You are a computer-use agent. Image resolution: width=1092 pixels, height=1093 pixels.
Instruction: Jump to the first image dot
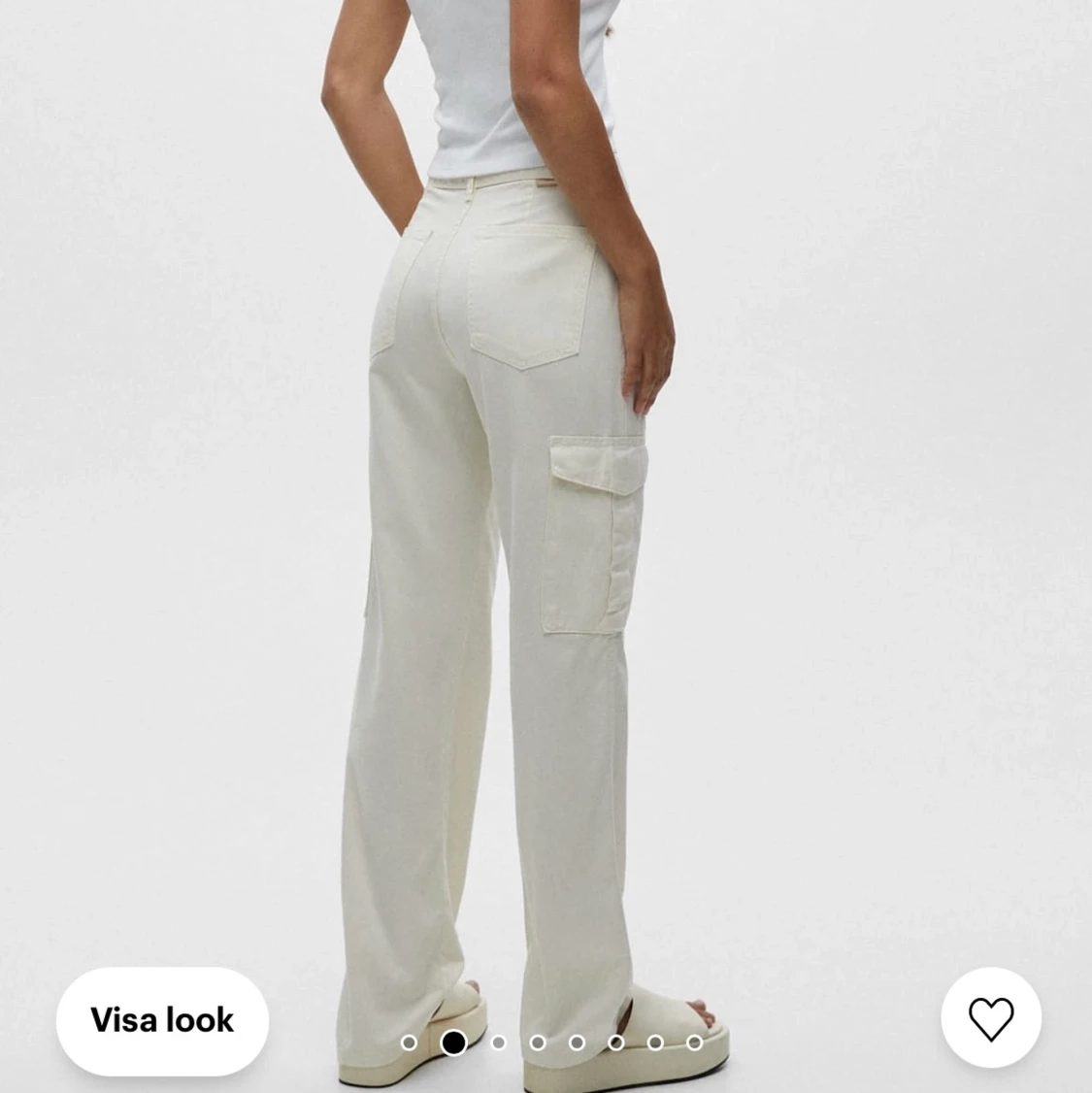pyautogui.click(x=409, y=1043)
